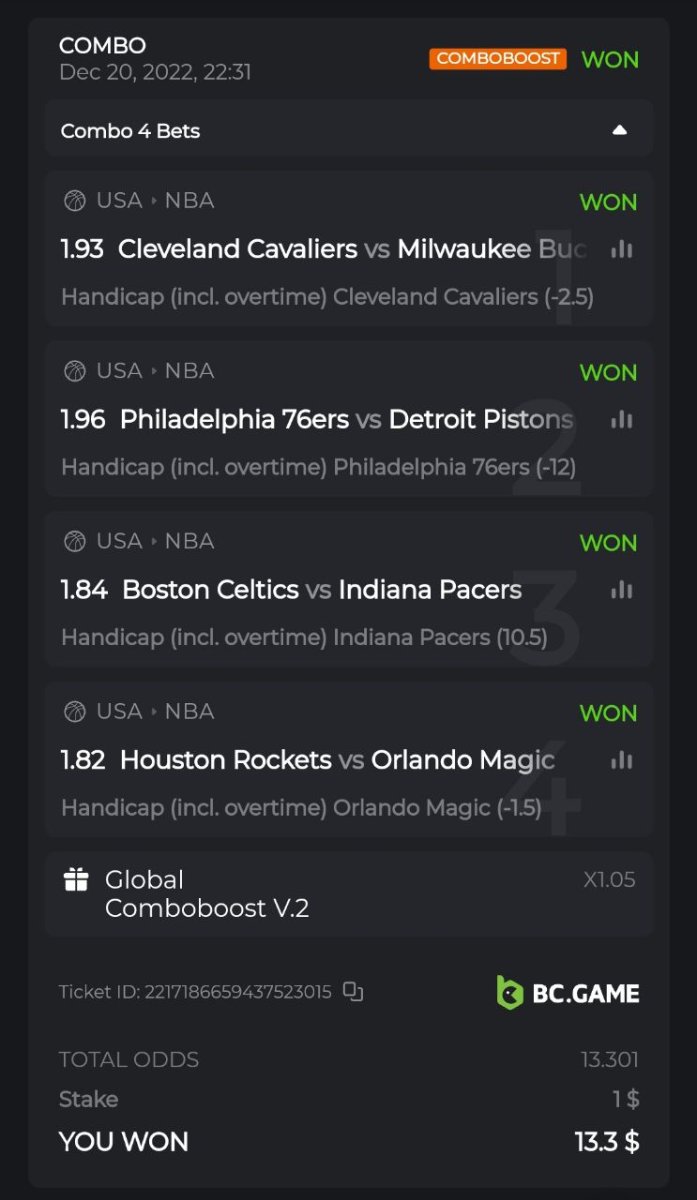The image size is (697, 1200).
Task: Open stats for Boston Celtics vs Indiana Pacers
Action: [x=622, y=590]
